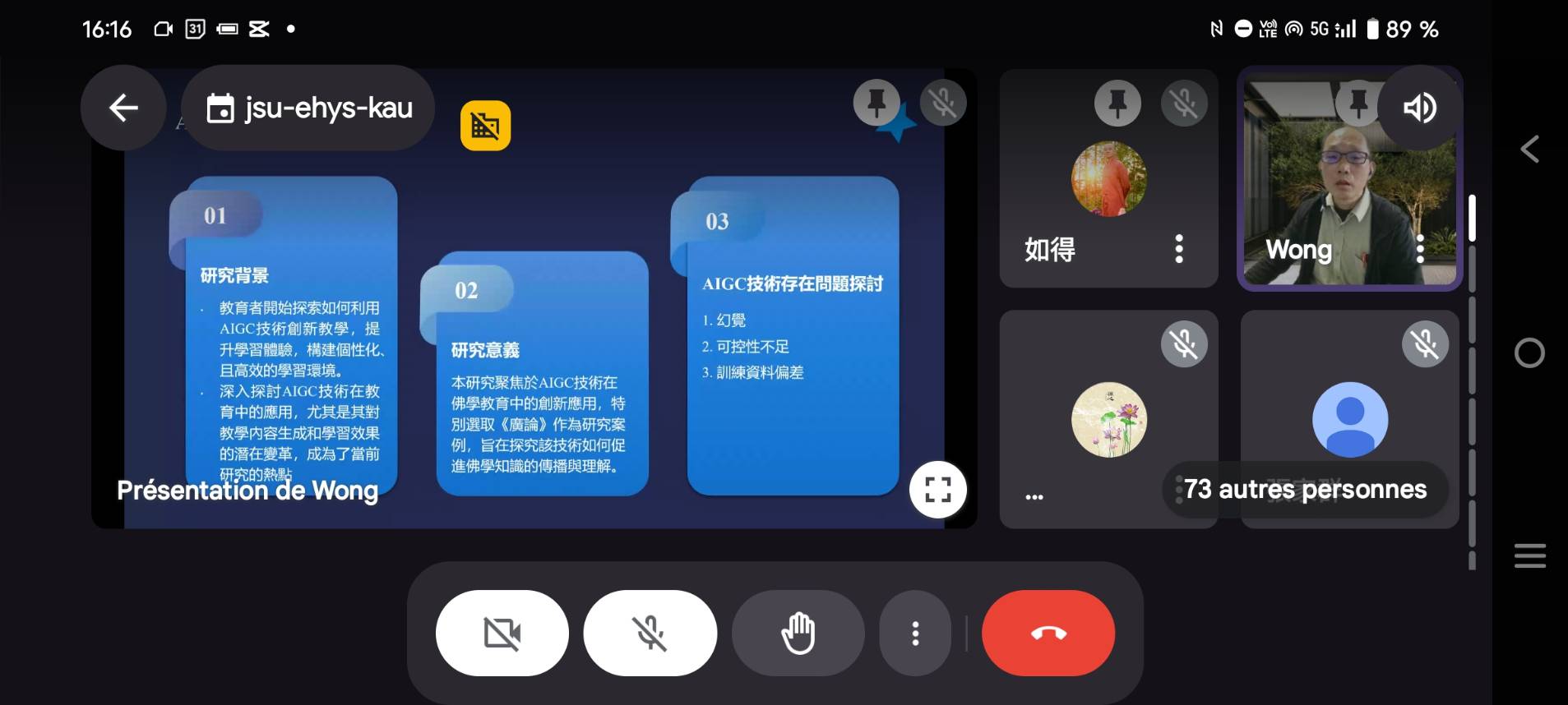1568x705 pixels.
Task: Pin participant 如得's tile
Action: tap(1117, 103)
